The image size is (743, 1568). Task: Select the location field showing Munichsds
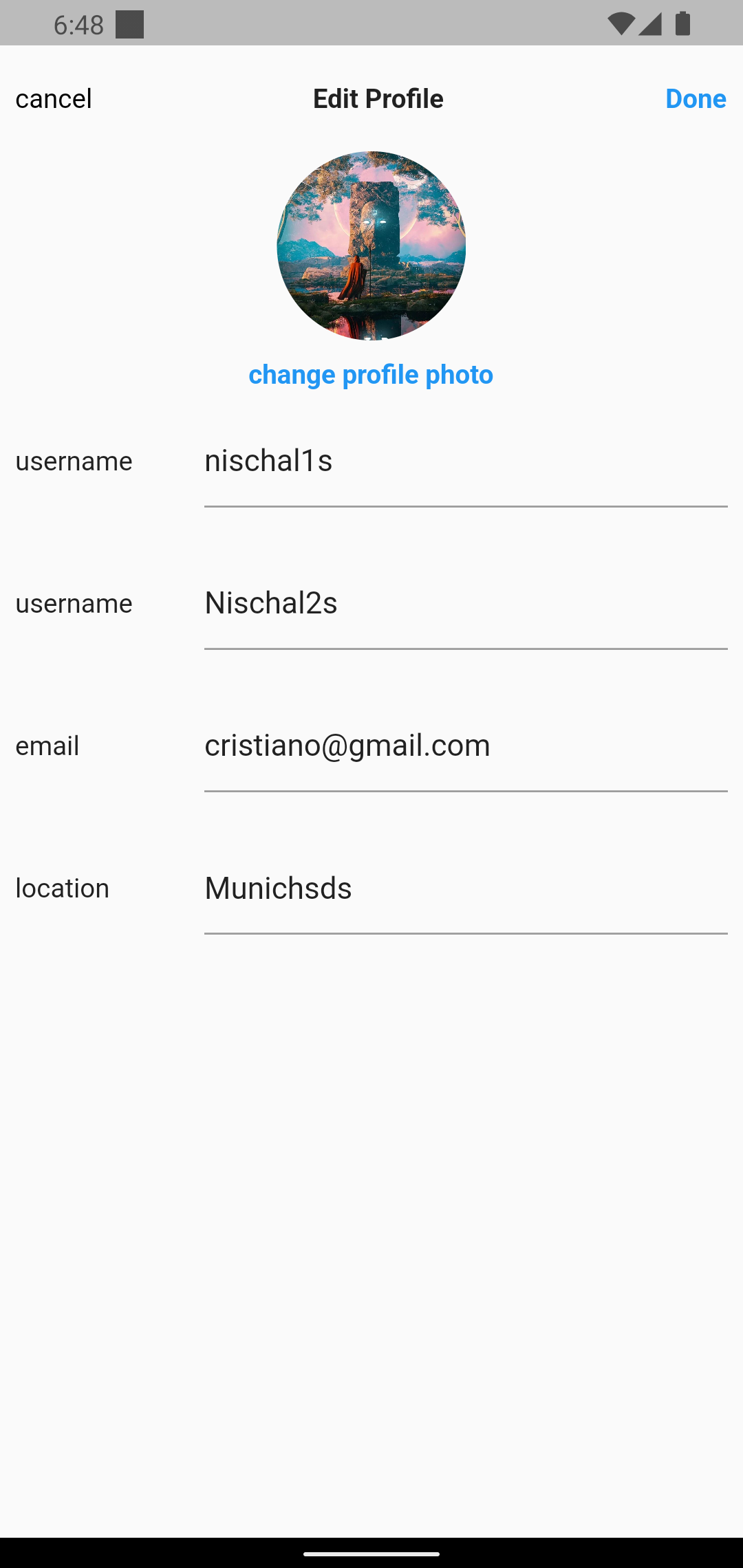(465, 889)
